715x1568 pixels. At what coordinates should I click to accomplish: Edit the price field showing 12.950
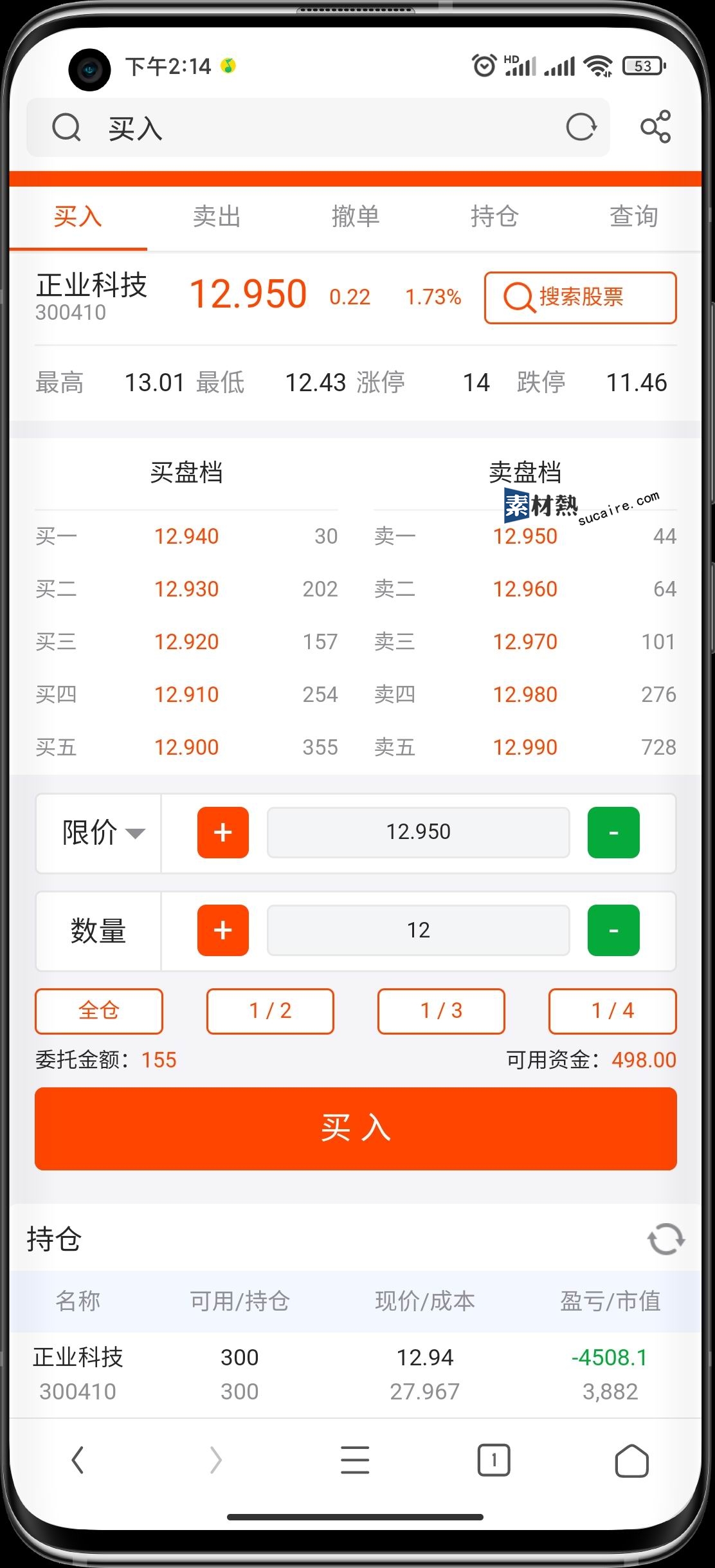[418, 833]
